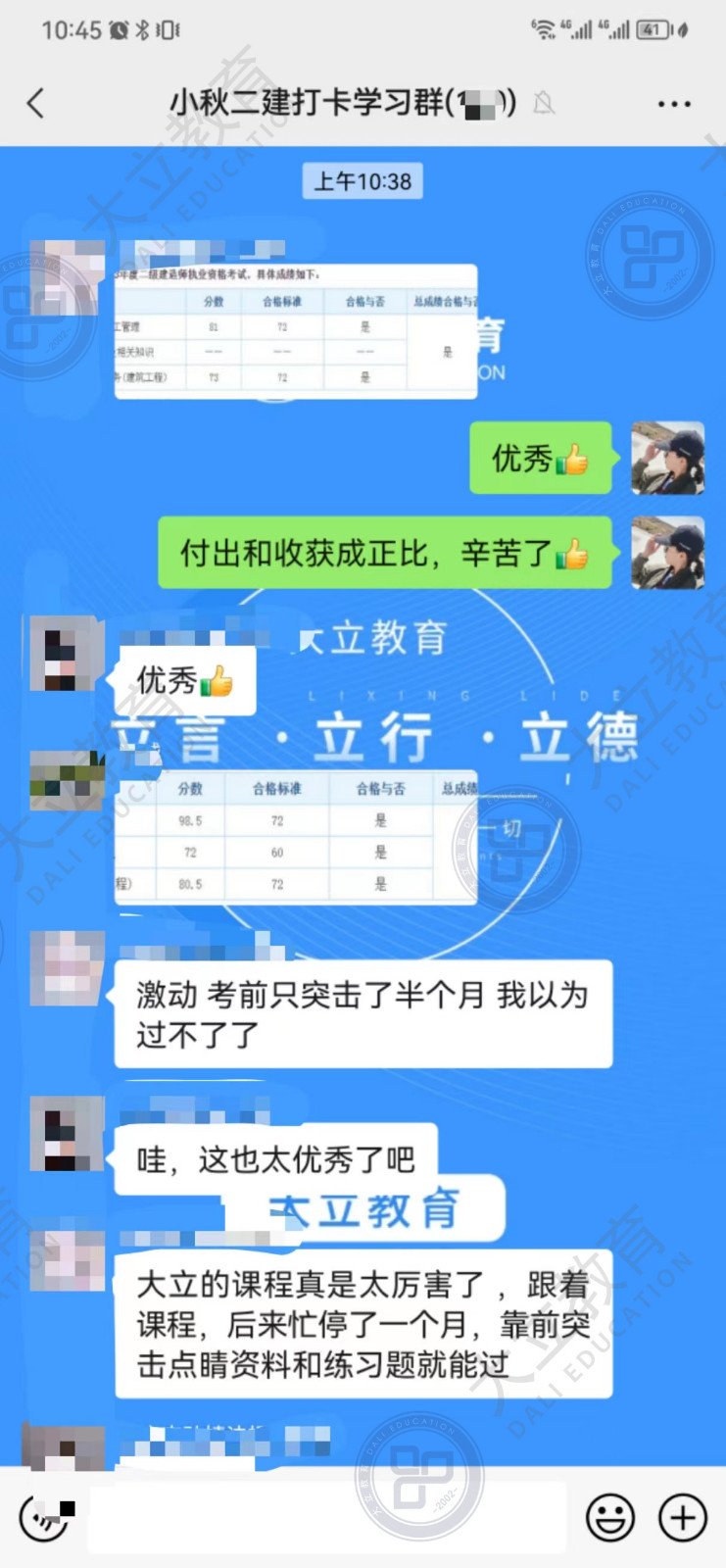View the score image showing 98.5
The image size is (726, 1568).
(x=296, y=837)
